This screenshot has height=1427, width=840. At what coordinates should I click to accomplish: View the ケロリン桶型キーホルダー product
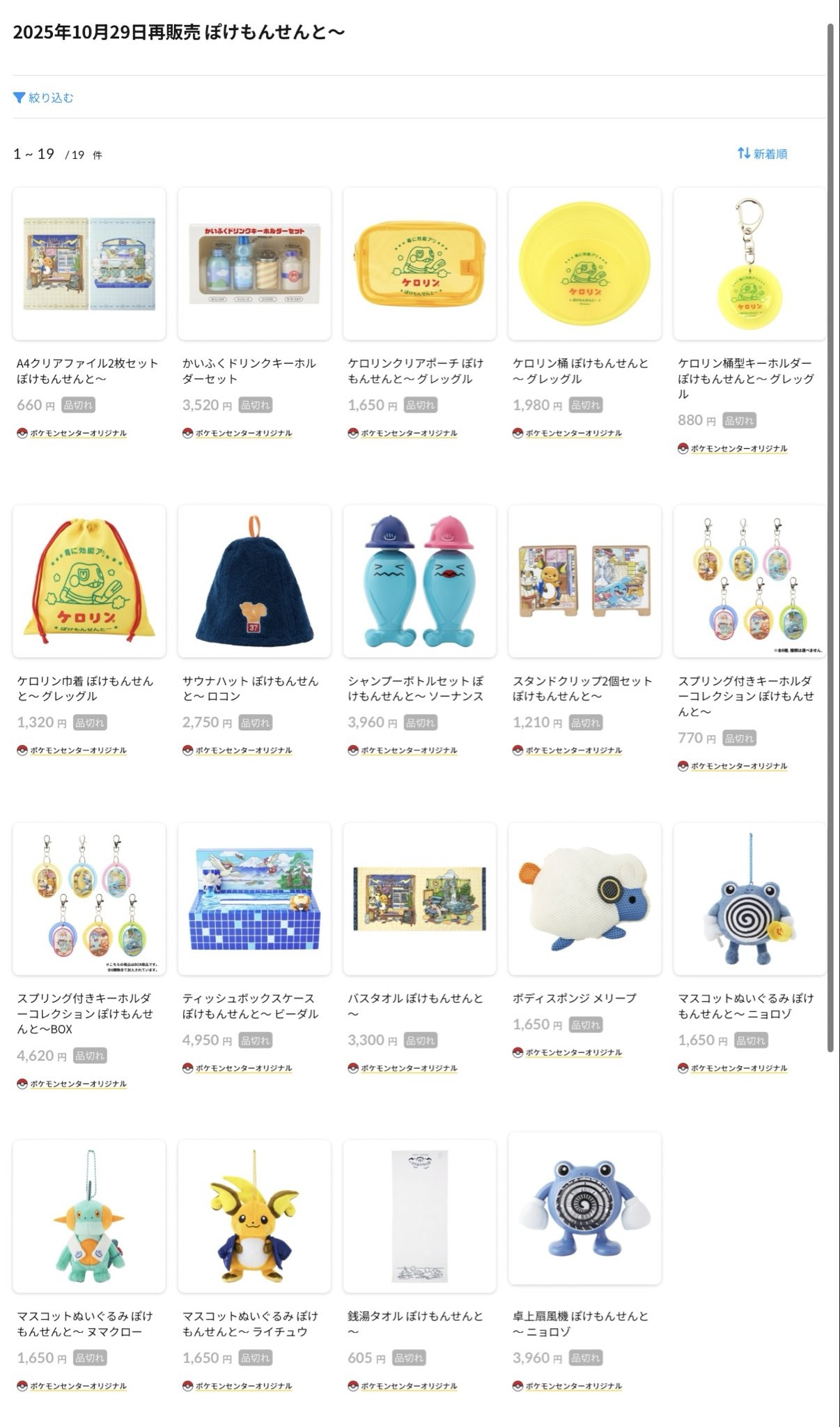tap(749, 263)
